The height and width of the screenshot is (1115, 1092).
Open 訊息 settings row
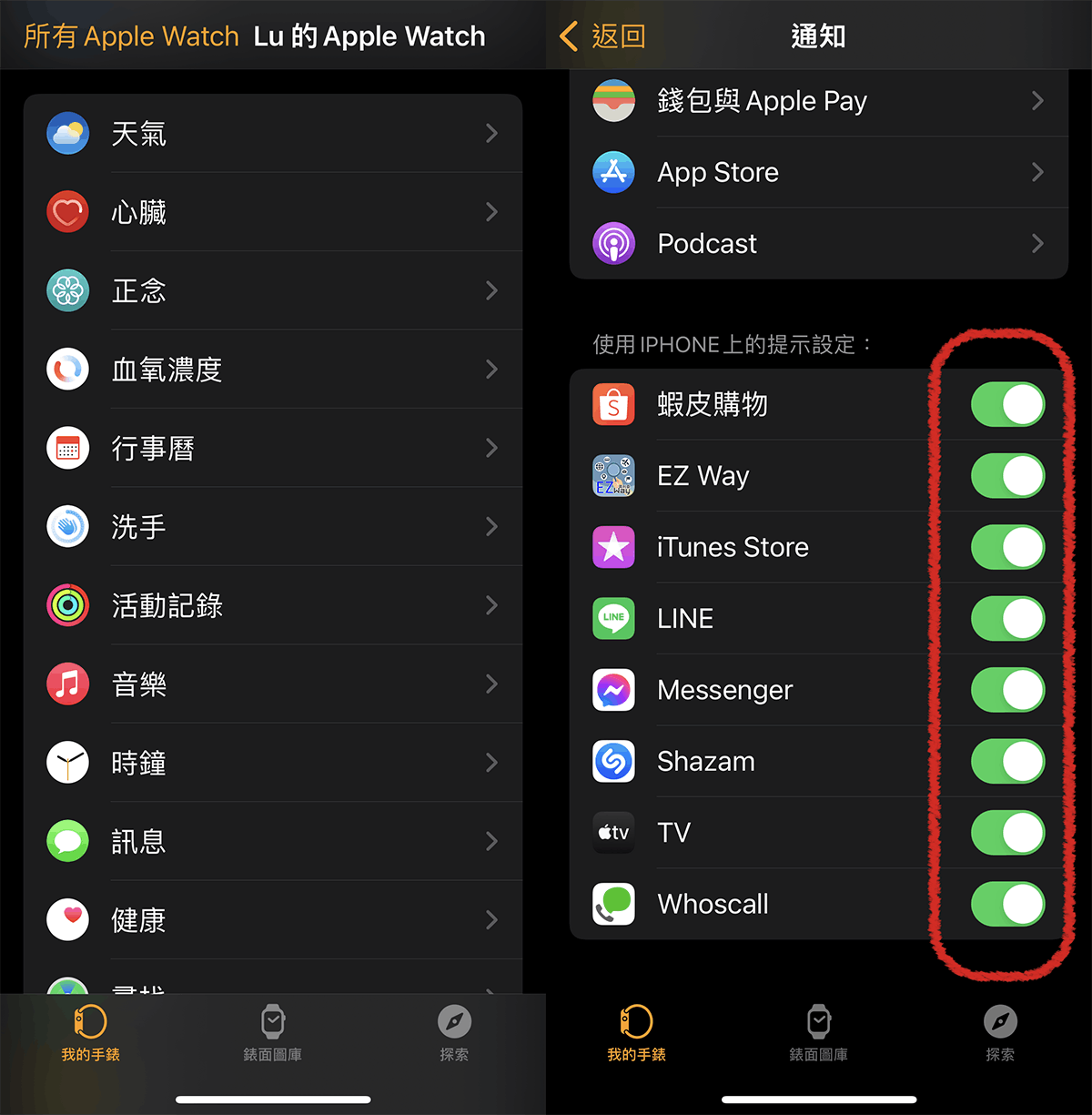point(273,841)
